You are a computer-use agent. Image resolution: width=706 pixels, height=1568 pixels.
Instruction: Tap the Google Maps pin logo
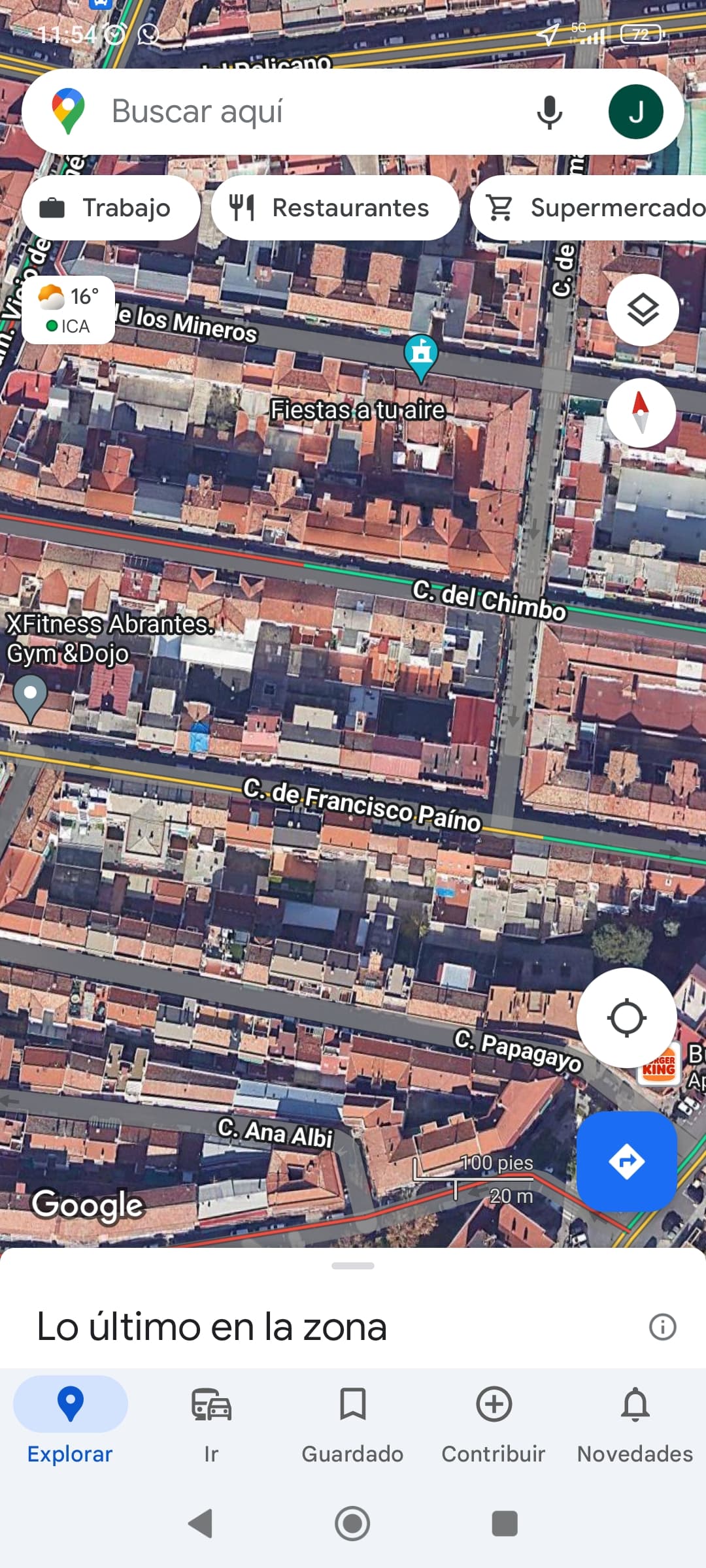67,111
